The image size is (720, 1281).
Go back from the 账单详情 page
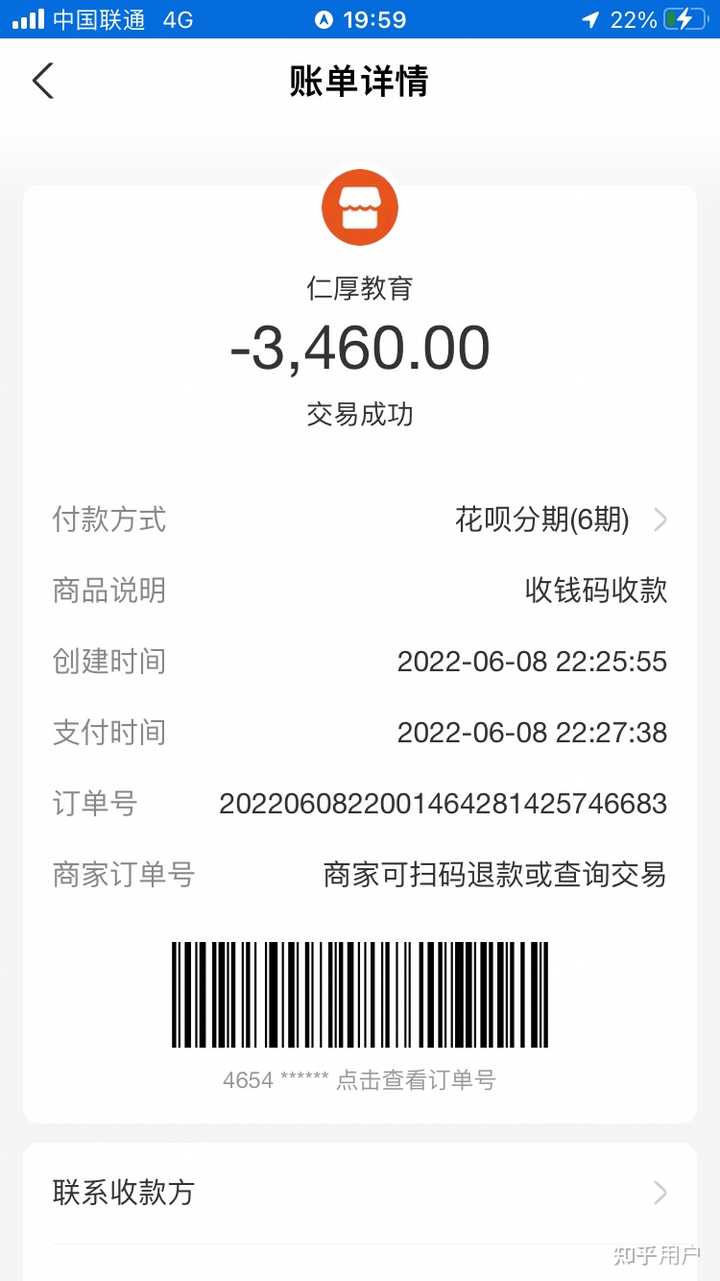[x=43, y=81]
